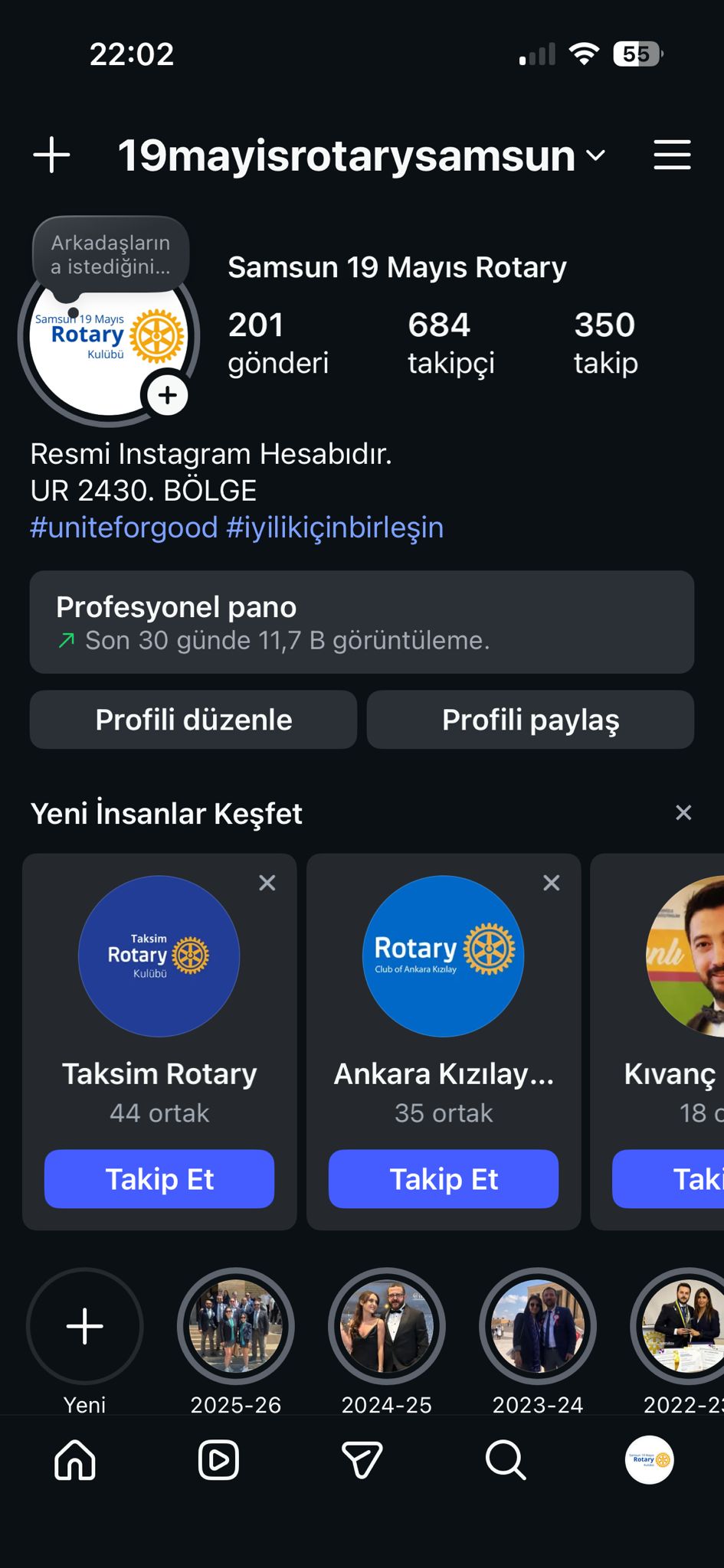Open the 2023-24 story highlight
This screenshot has height=1568, width=724.
(537, 1326)
